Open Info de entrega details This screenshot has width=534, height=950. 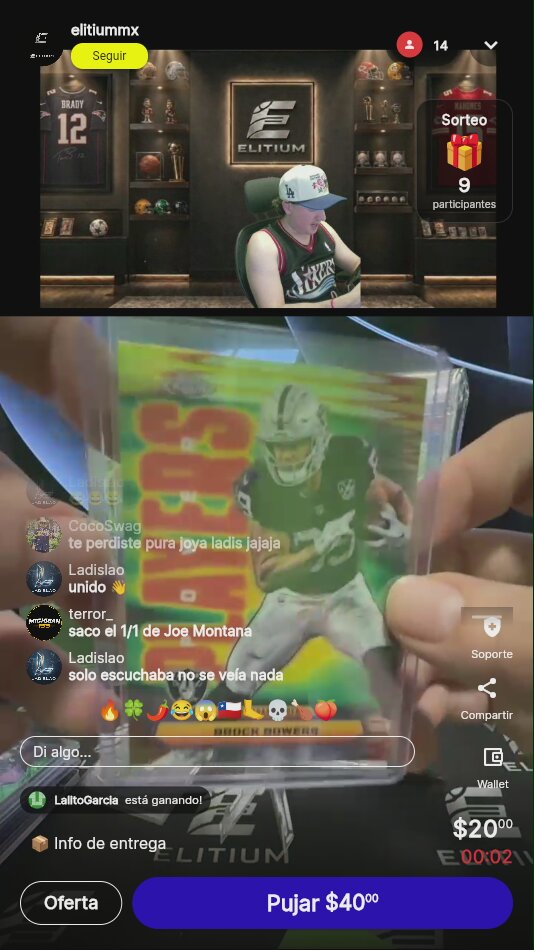98,843
